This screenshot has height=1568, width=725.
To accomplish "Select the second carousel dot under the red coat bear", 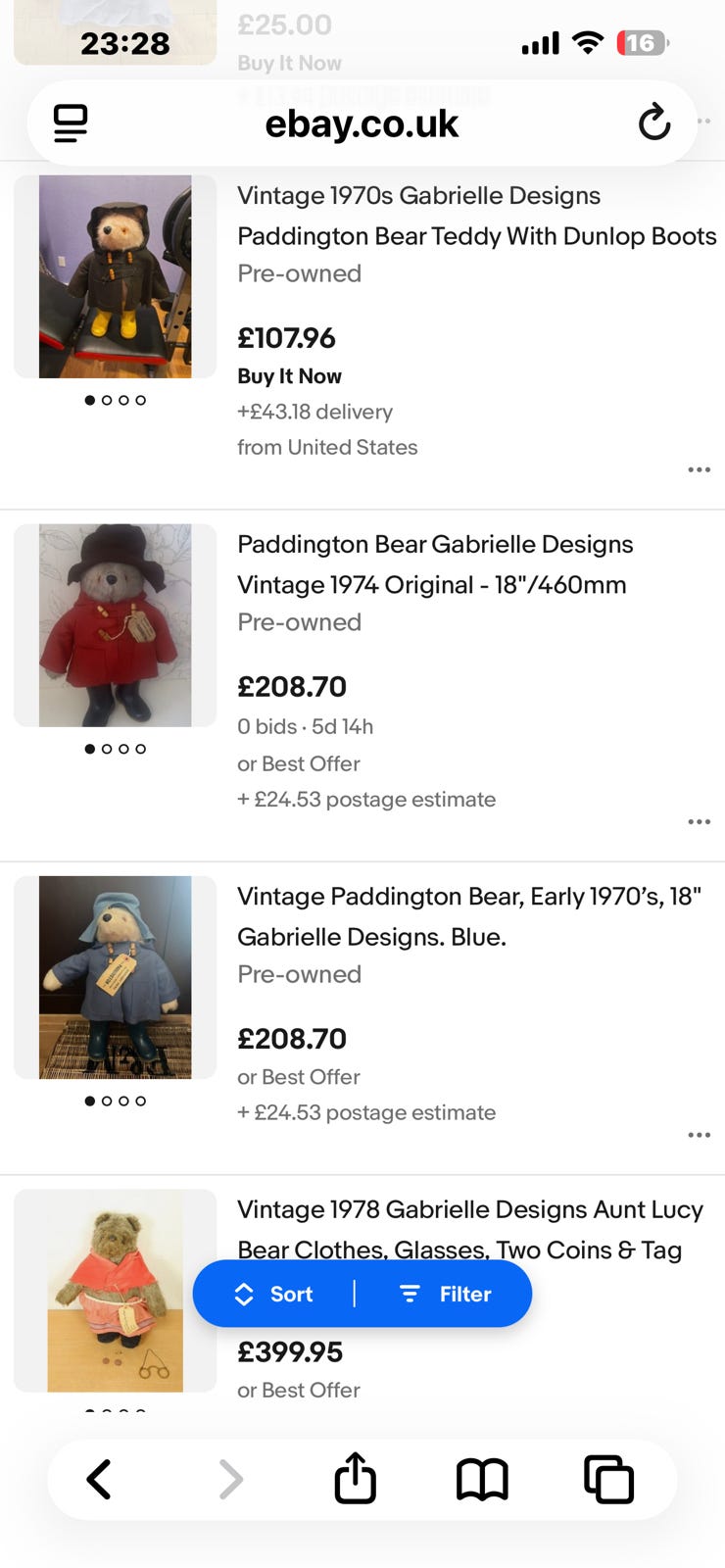I will (108, 749).
